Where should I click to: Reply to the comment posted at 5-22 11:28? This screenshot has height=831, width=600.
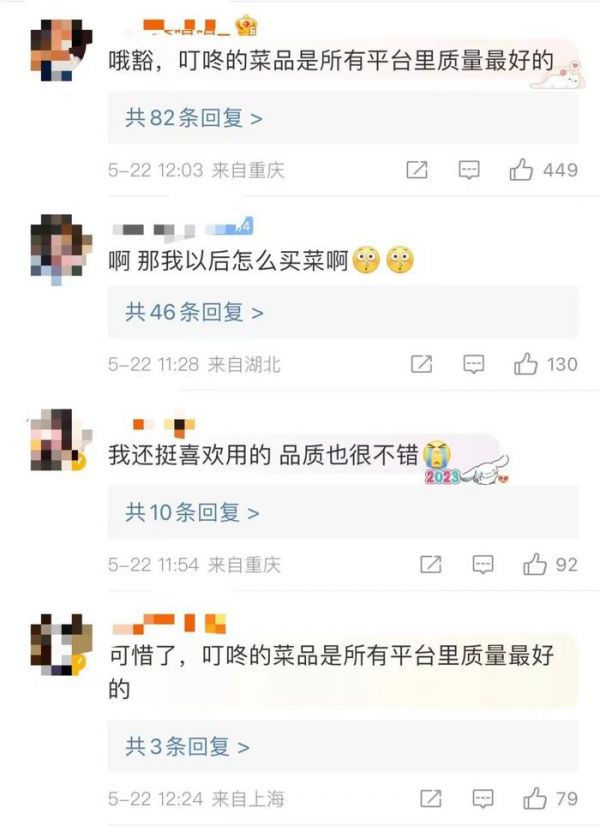[x=474, y=364]
